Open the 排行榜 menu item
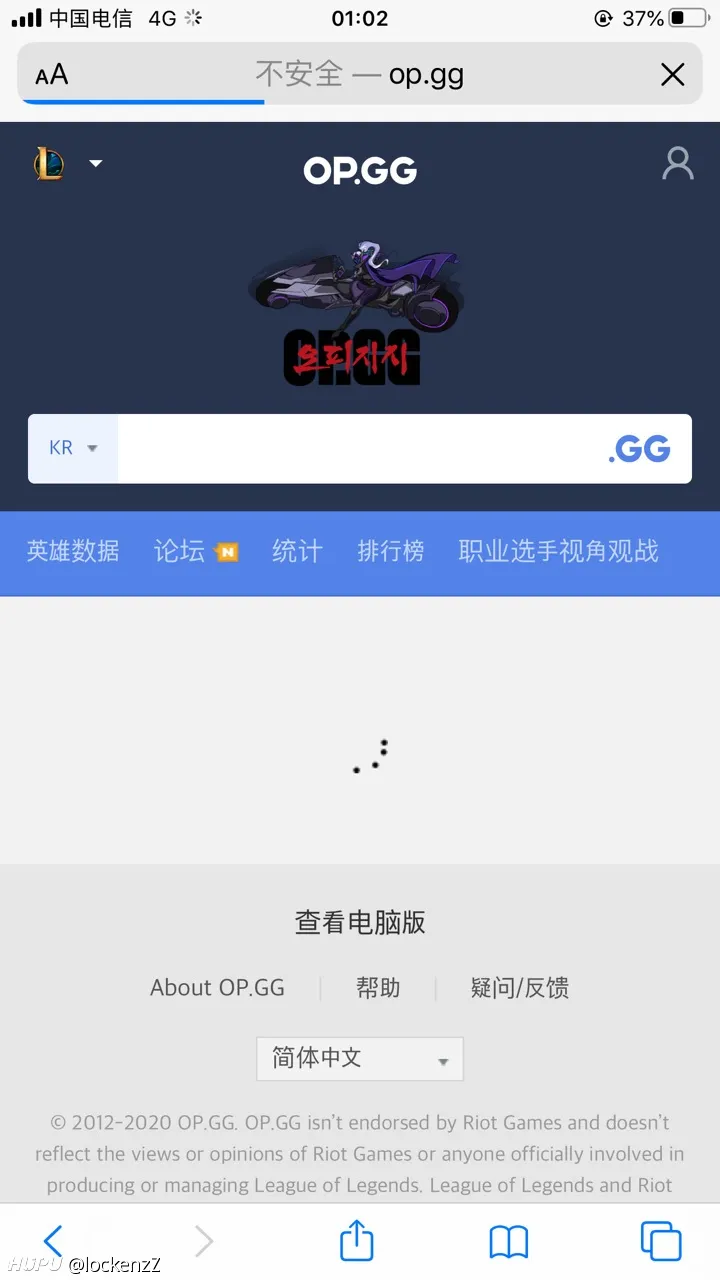The image size is (720, 1280). (x=391, y=551)
